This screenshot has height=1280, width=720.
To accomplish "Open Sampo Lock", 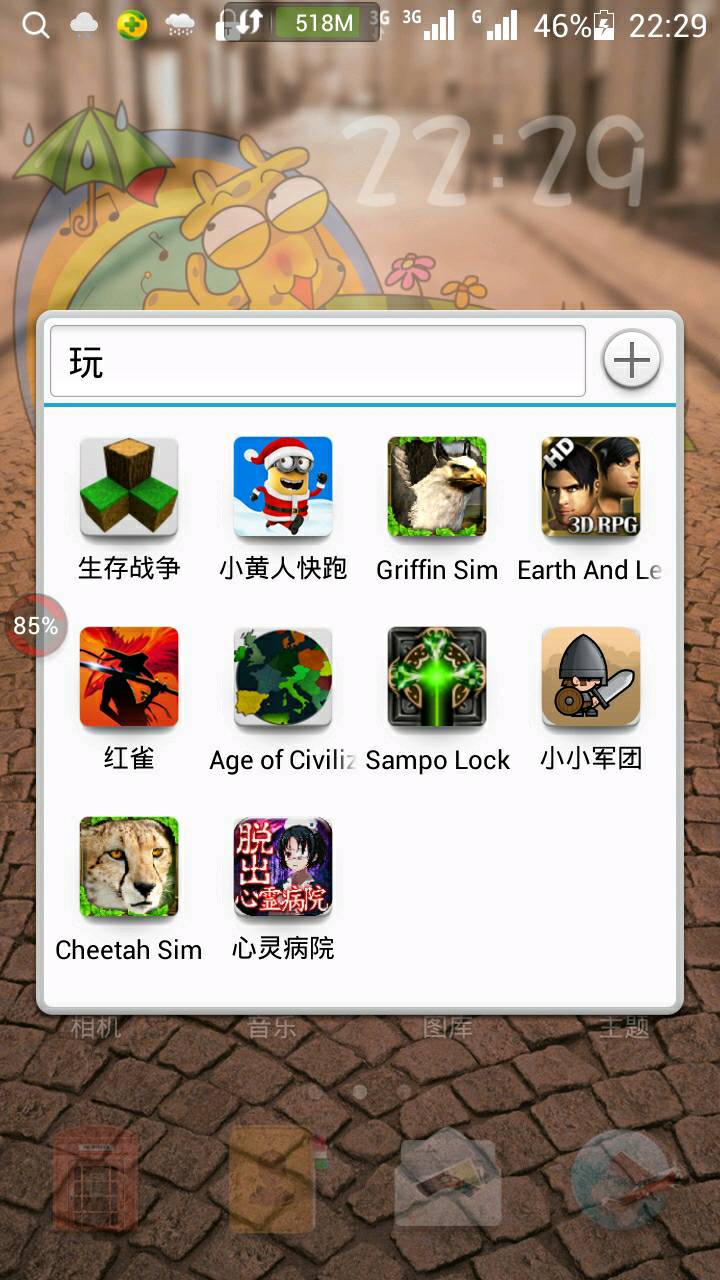I will [x=437, y=677].
